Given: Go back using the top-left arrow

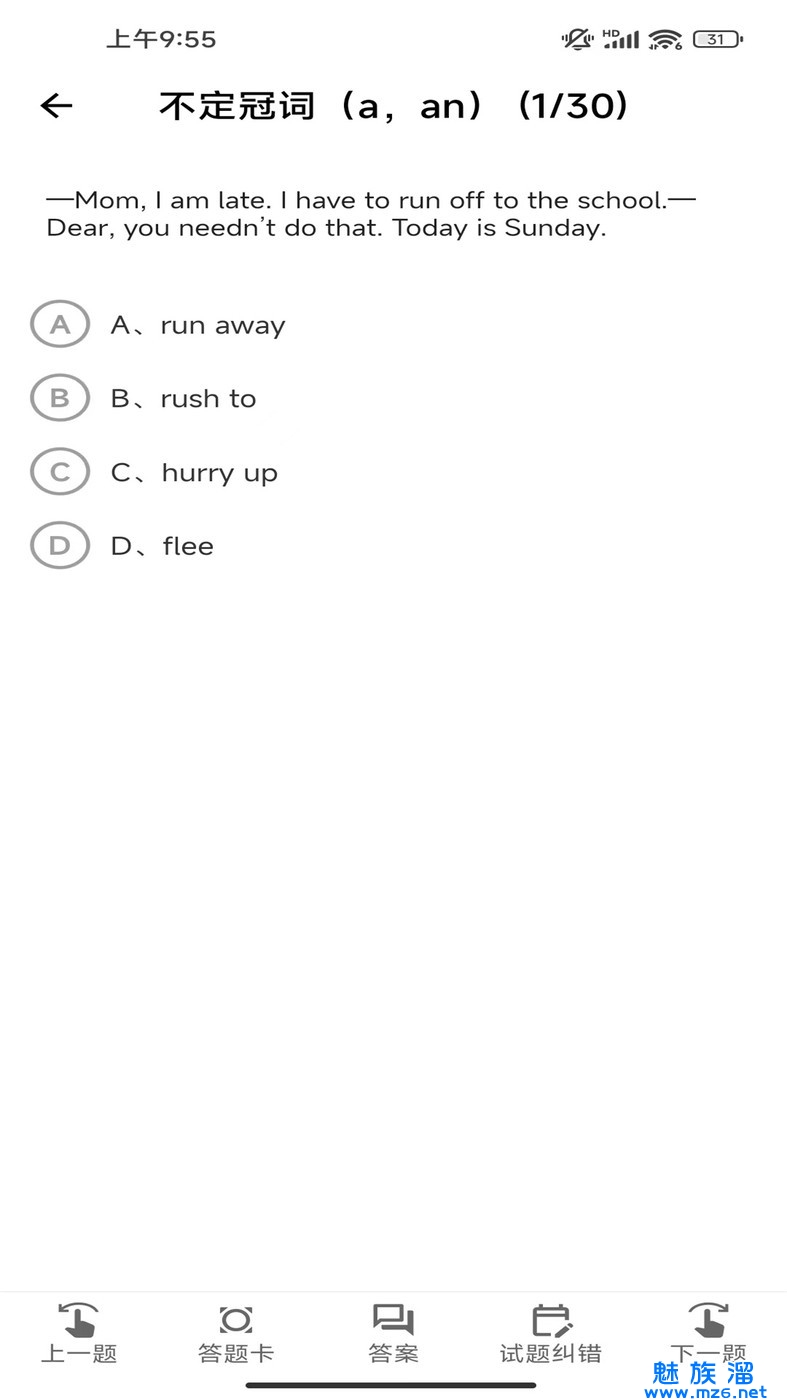Looking at the screenshot, I should coord(57,106).
